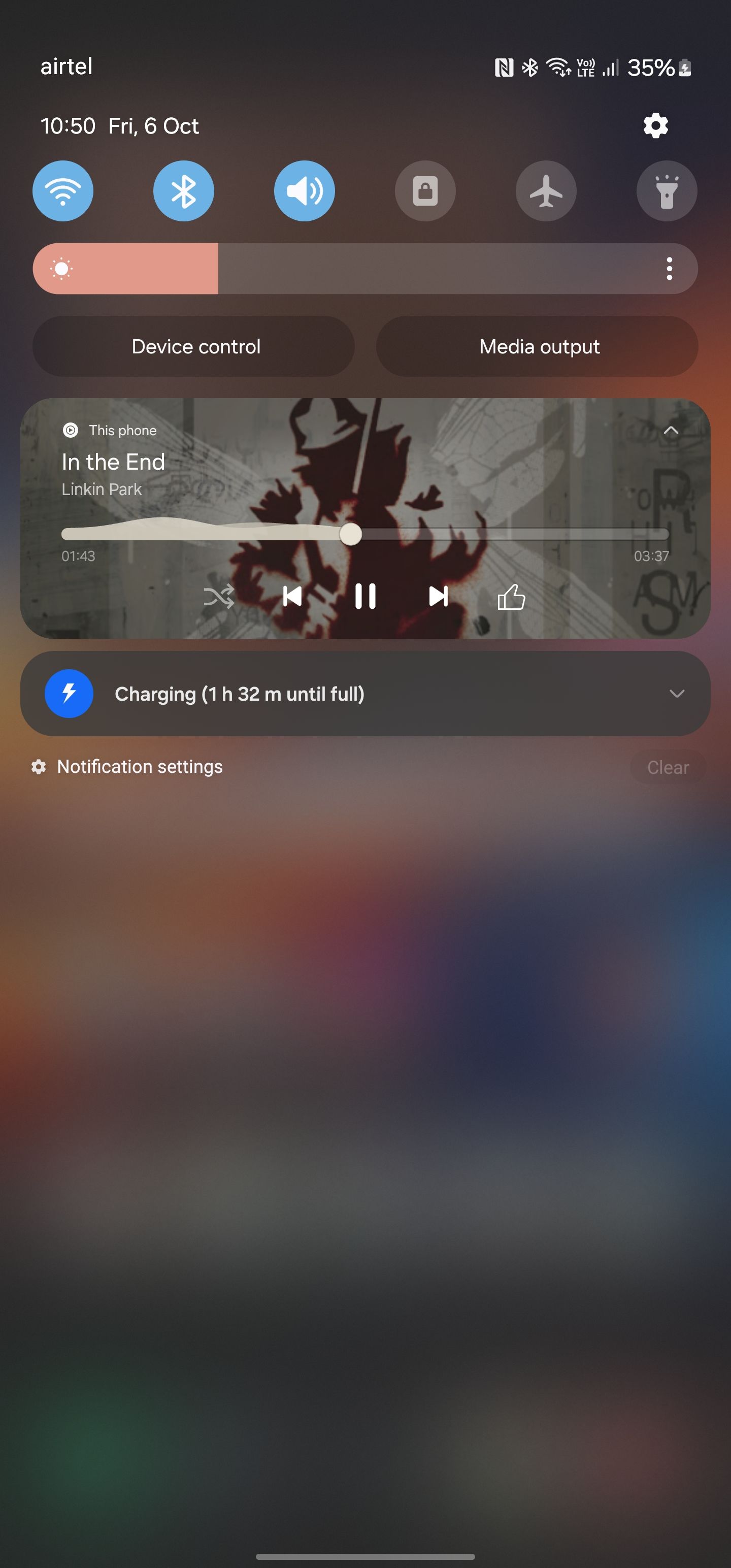Like the song with thumbs up
Screen dimensions: 731x1568
(511, 597)
